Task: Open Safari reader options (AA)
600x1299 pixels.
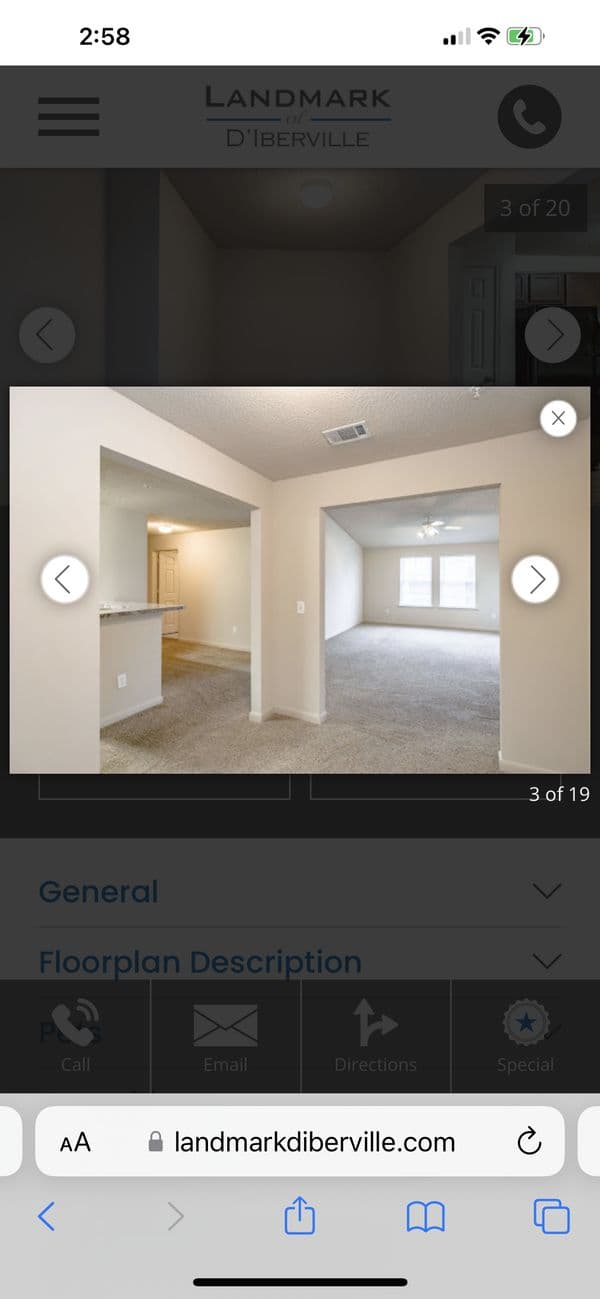Action: point(75,1142)
